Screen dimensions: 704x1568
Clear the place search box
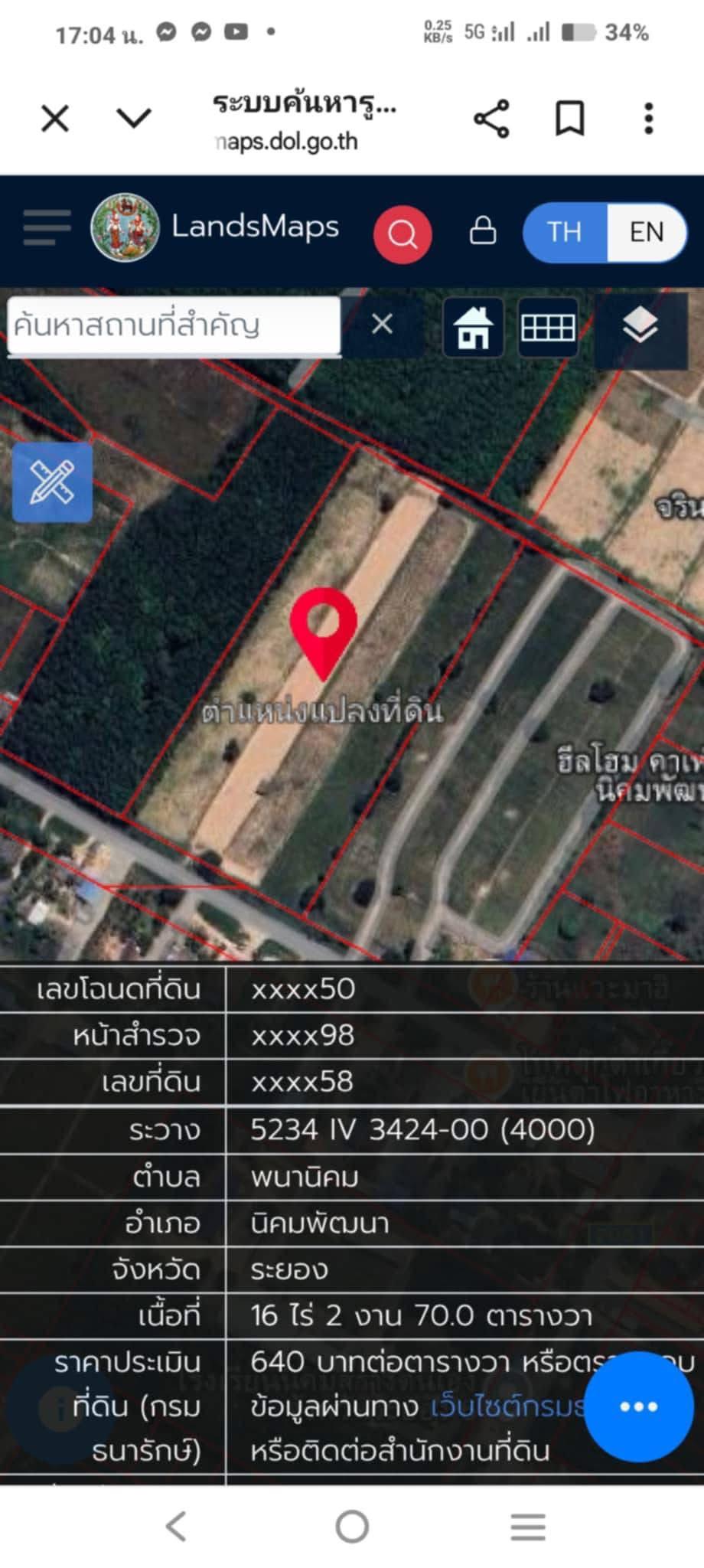point(382,325)
